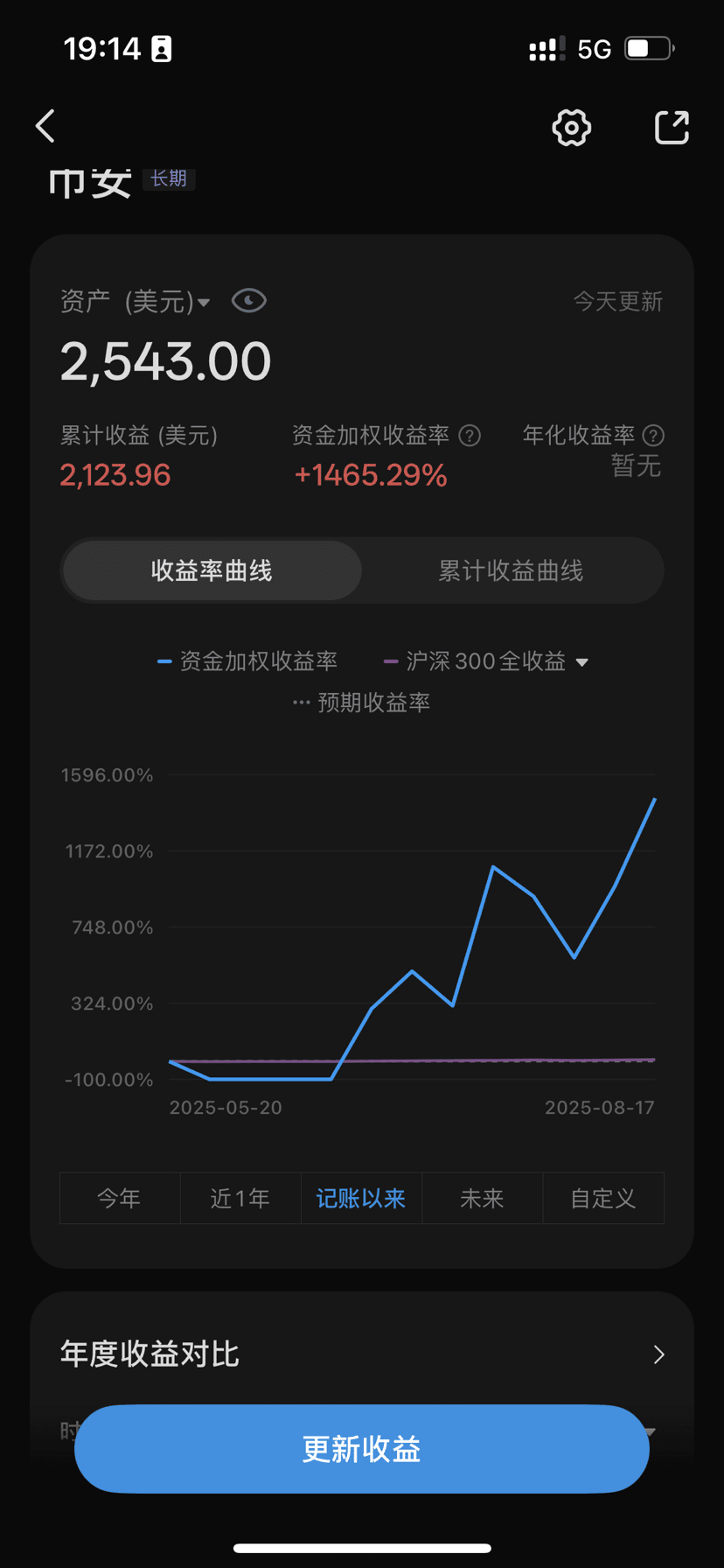Show help for 年化收益率
This screenshot has width=724, height=1568.
pyautogui.click(x=653, y=435)
